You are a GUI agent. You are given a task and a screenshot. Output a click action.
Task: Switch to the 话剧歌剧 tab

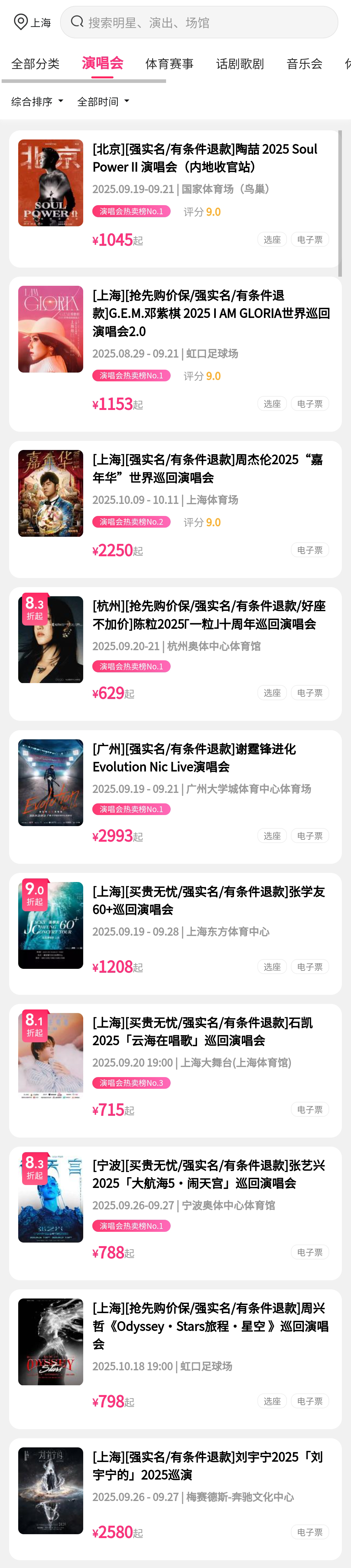(240, 64)
